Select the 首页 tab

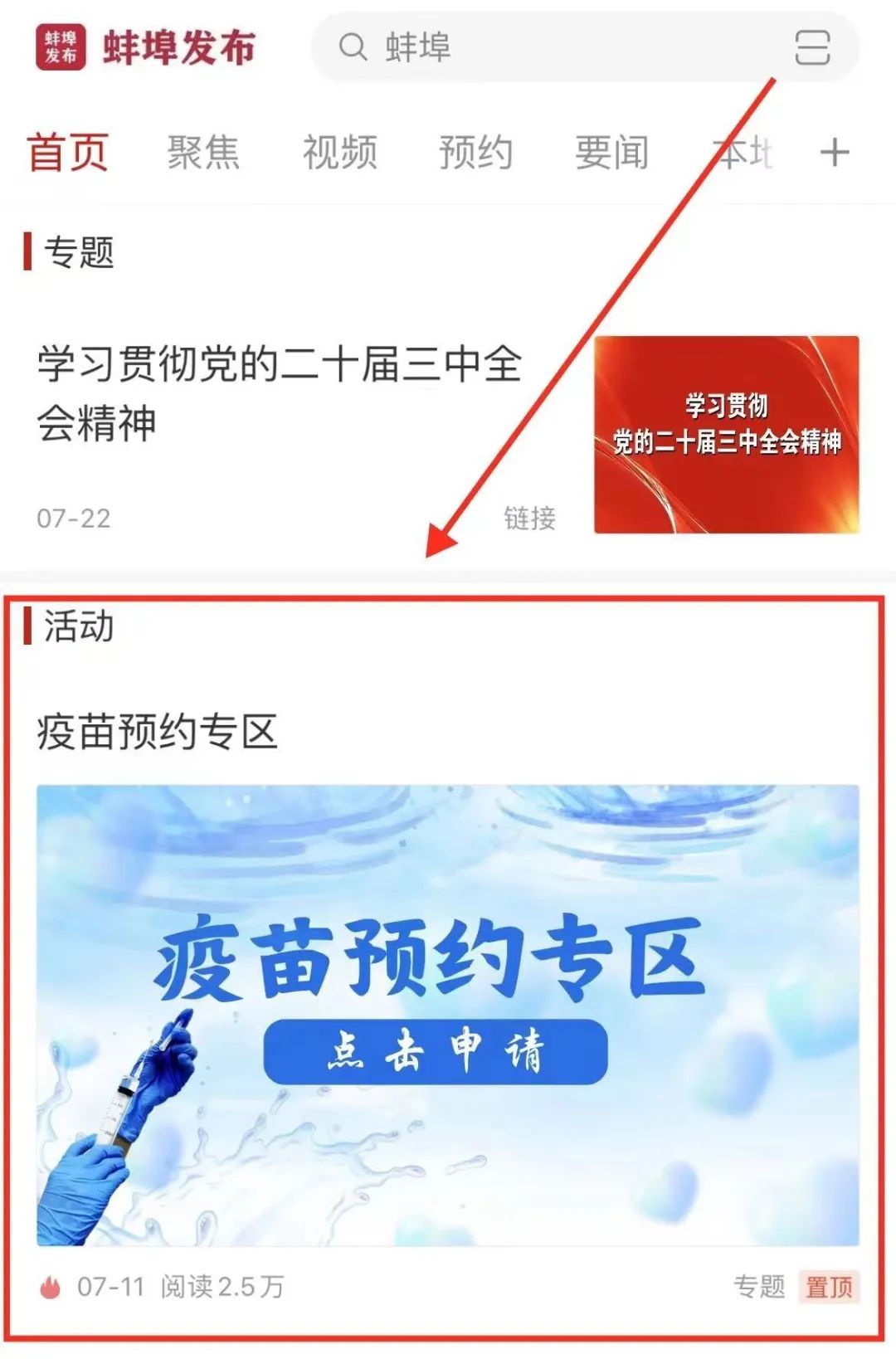[x=67, y=153]
